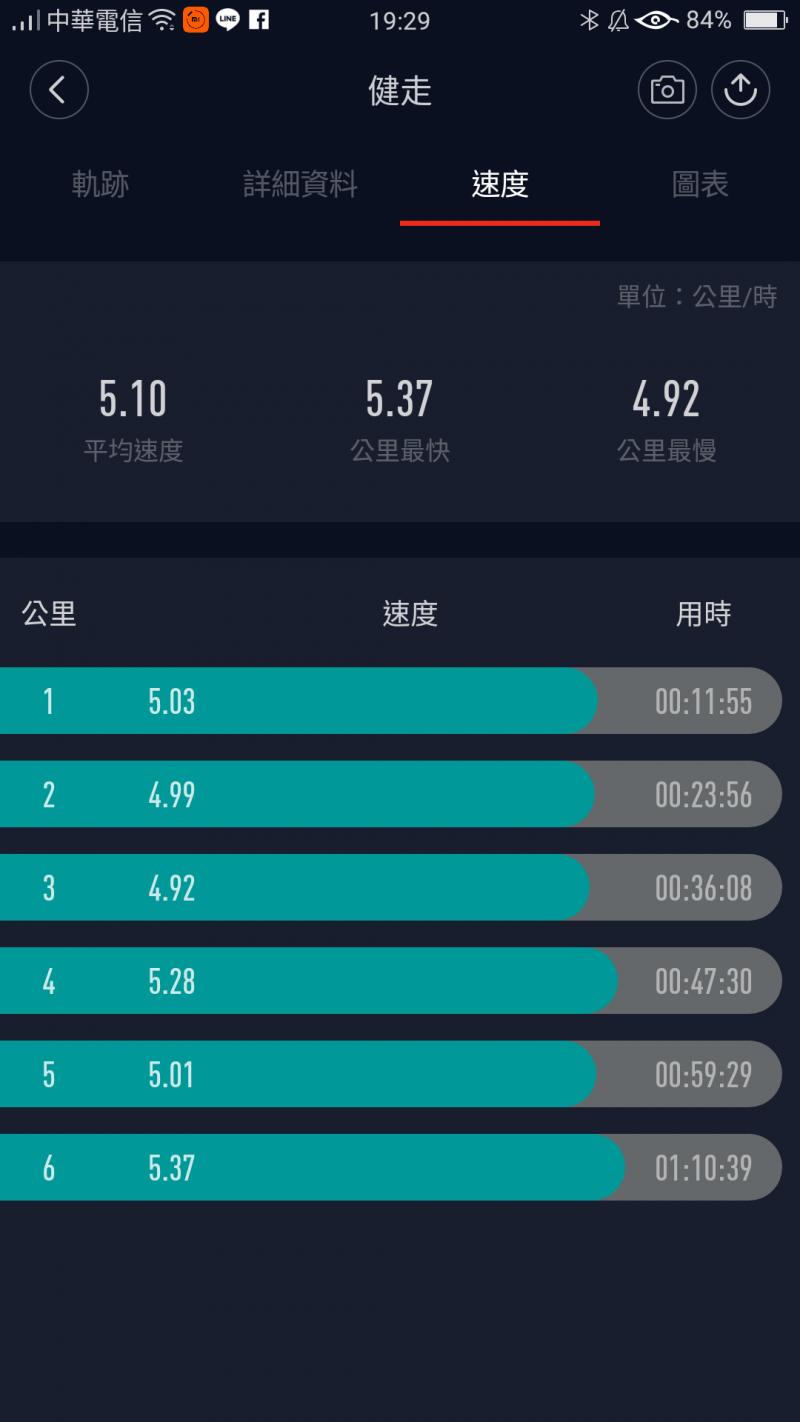
Task: Switch to the 軌跡 tab
Action: click(100, 184)
